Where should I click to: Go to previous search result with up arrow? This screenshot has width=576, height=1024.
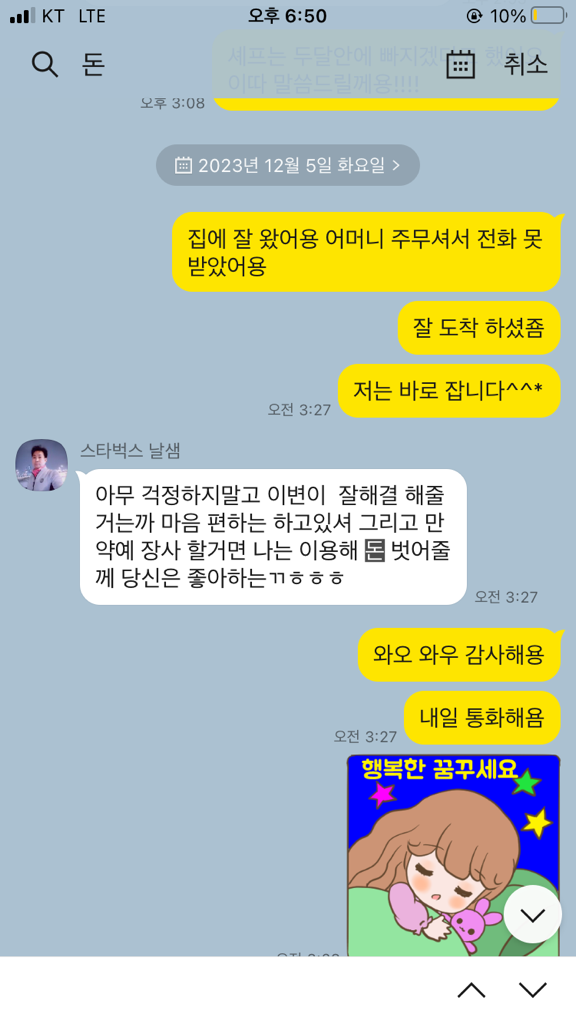472,991
